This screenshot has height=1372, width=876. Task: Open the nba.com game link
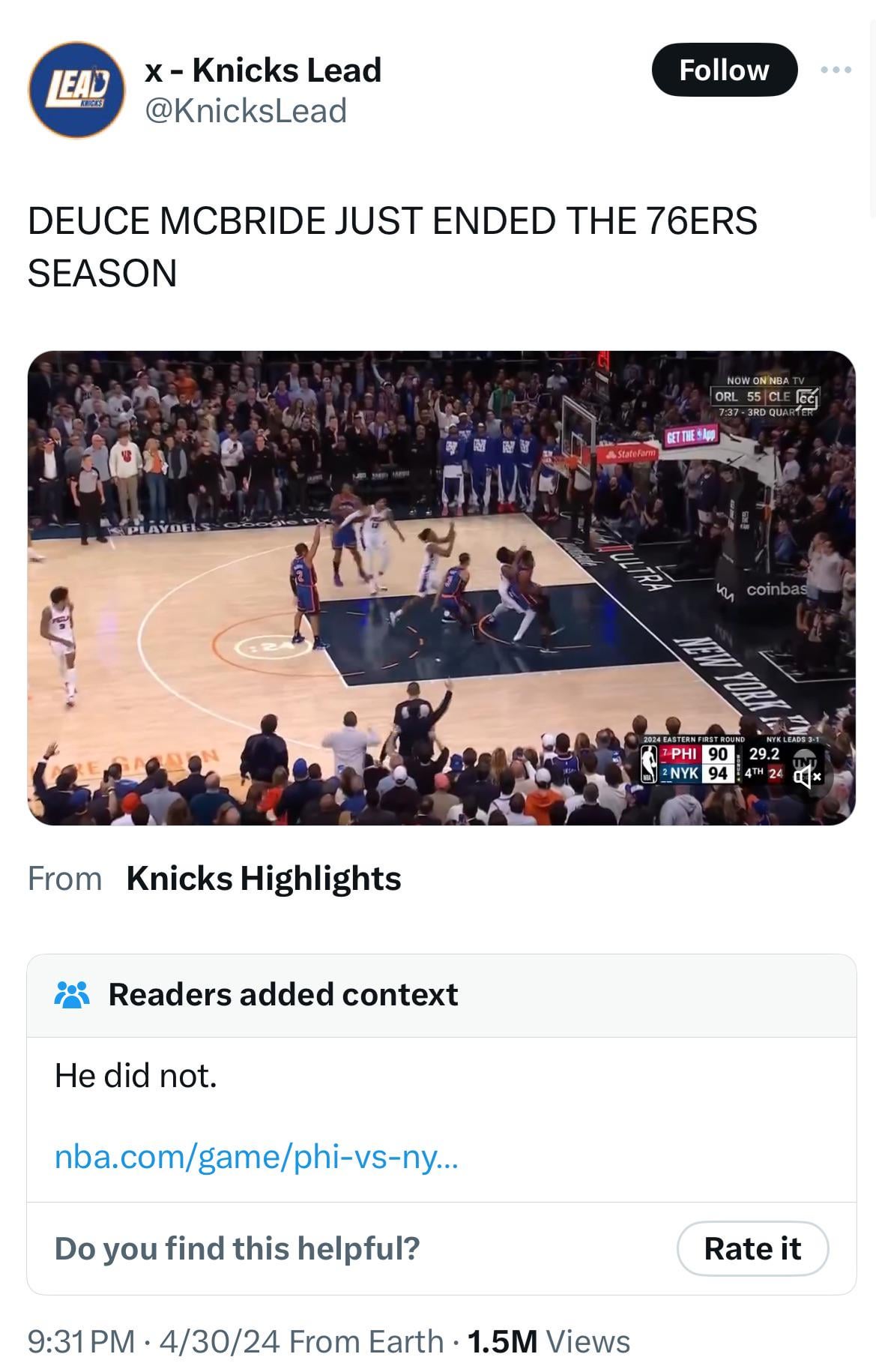pyautogui.click(x=256, y=1157)
